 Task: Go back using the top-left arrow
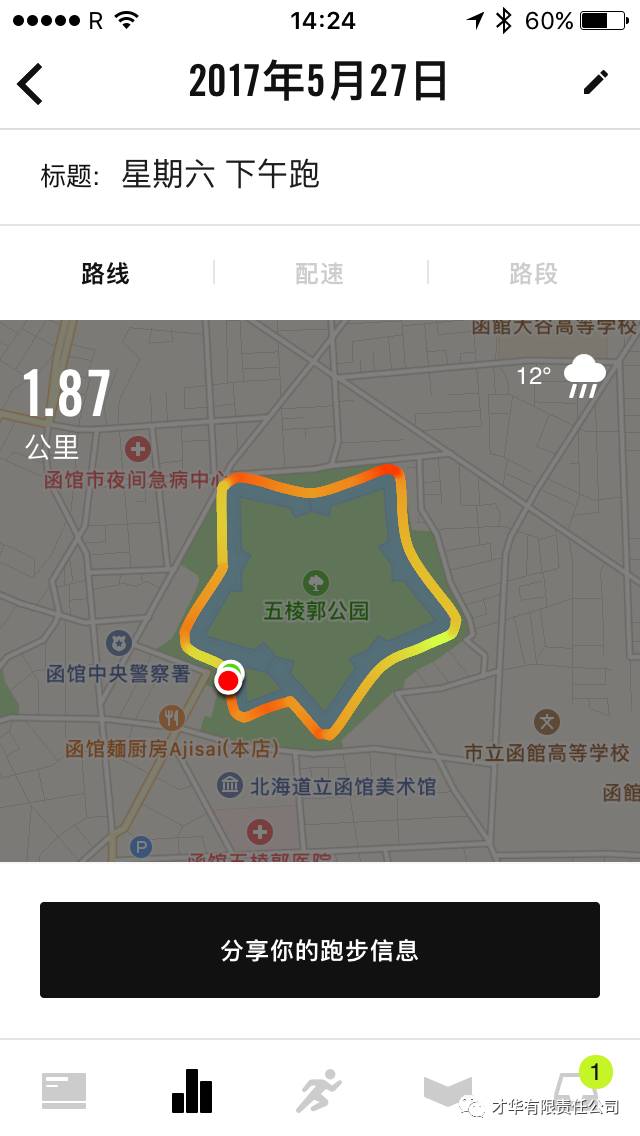(x=30, y=84)
